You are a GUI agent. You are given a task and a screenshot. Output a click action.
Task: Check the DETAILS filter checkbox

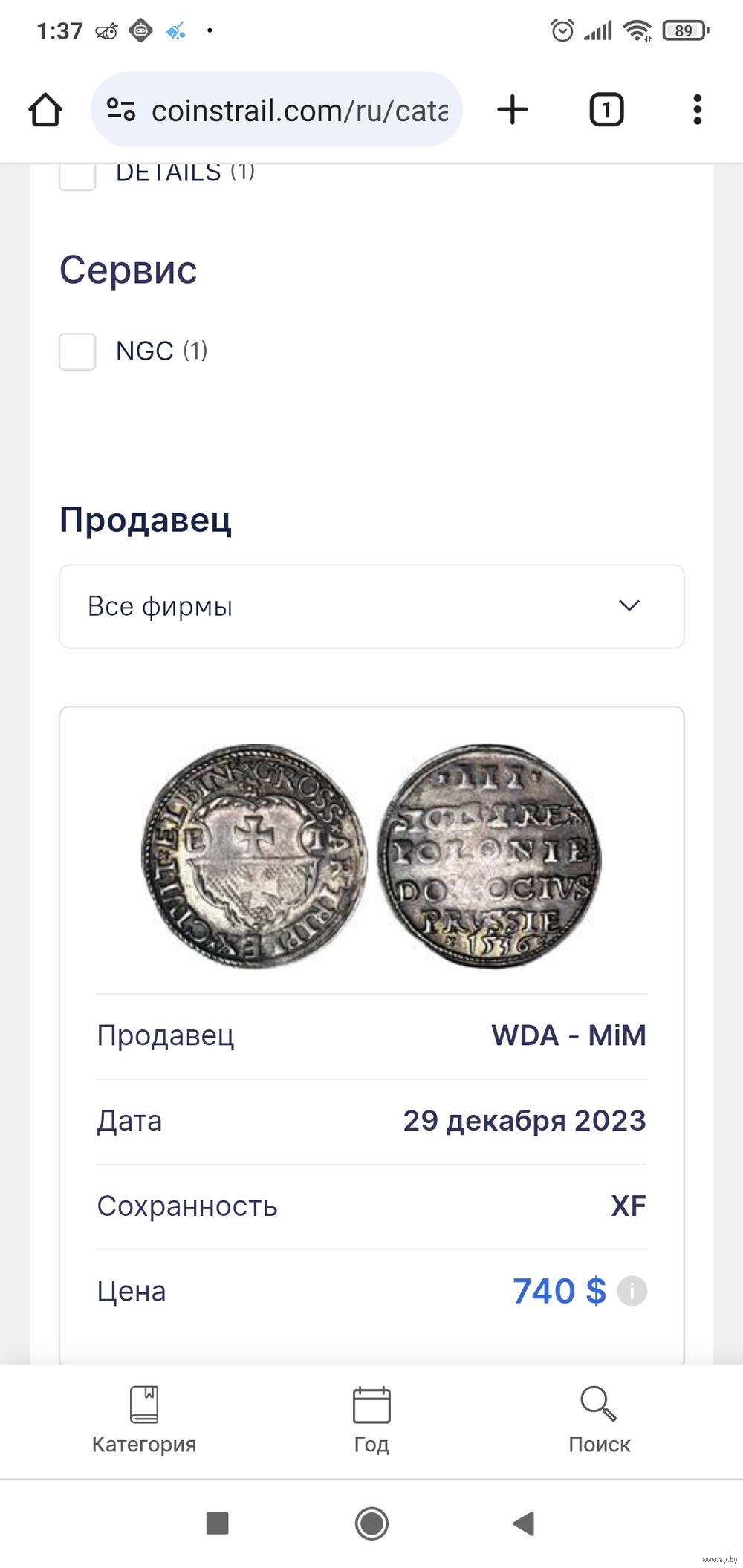[x=77, y=175]
